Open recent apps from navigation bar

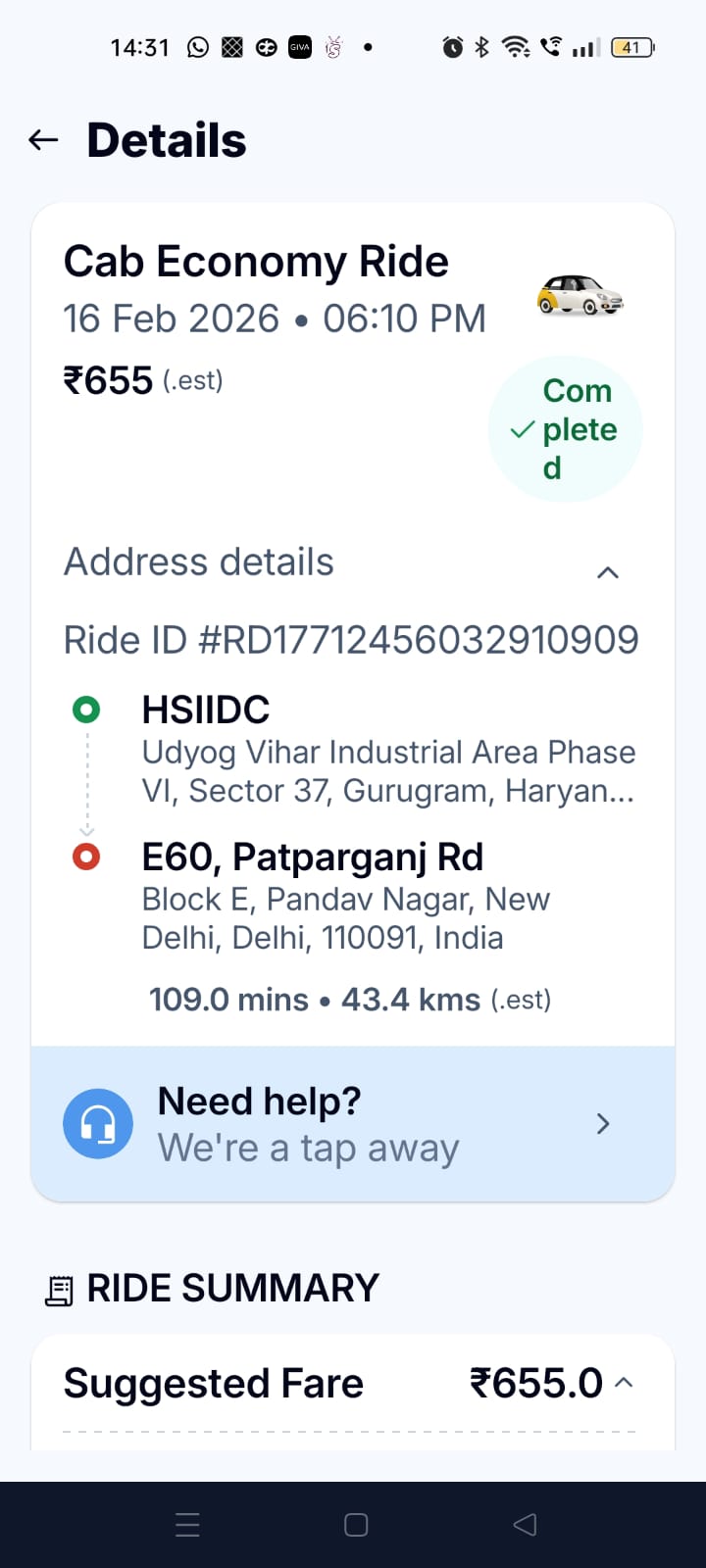(187, 1525)
